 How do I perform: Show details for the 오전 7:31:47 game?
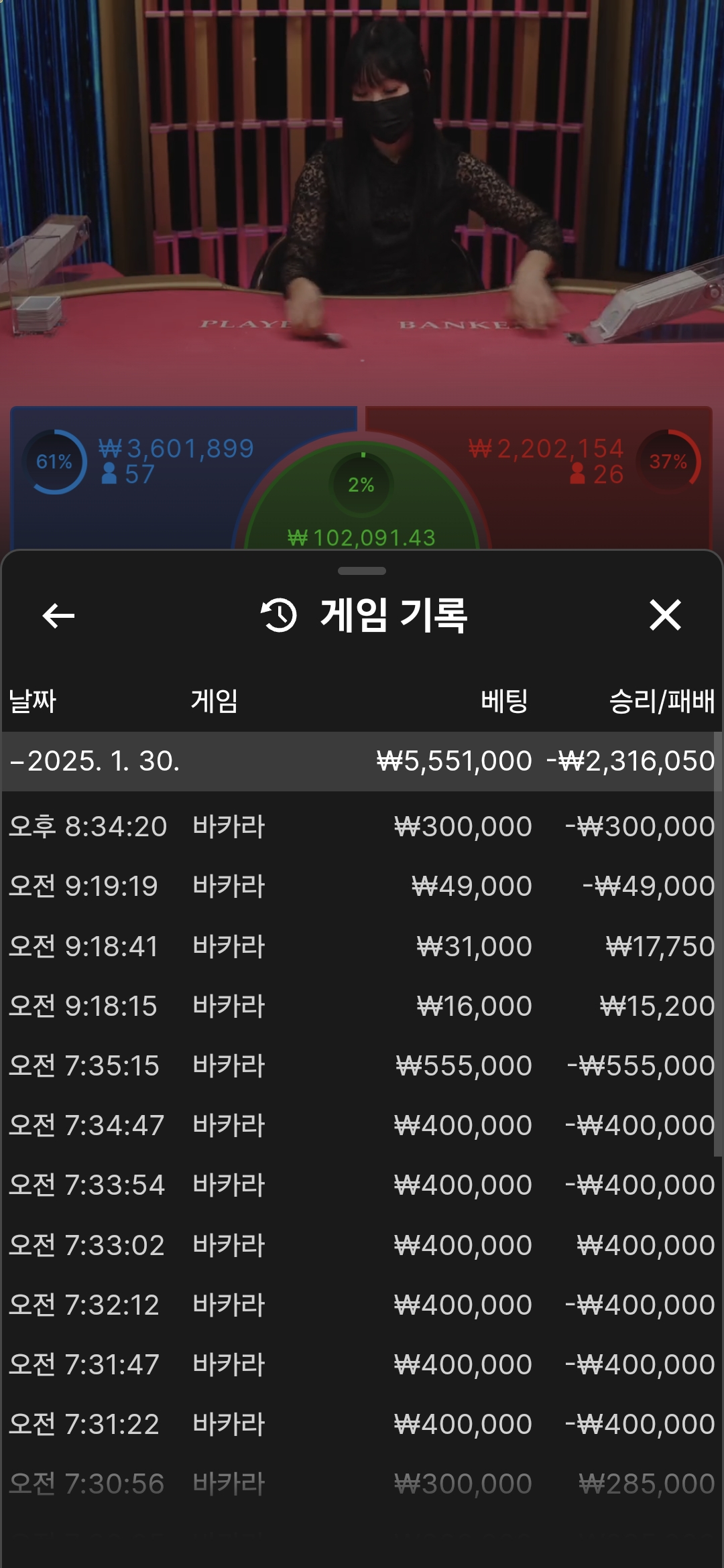click(362, 1364)
